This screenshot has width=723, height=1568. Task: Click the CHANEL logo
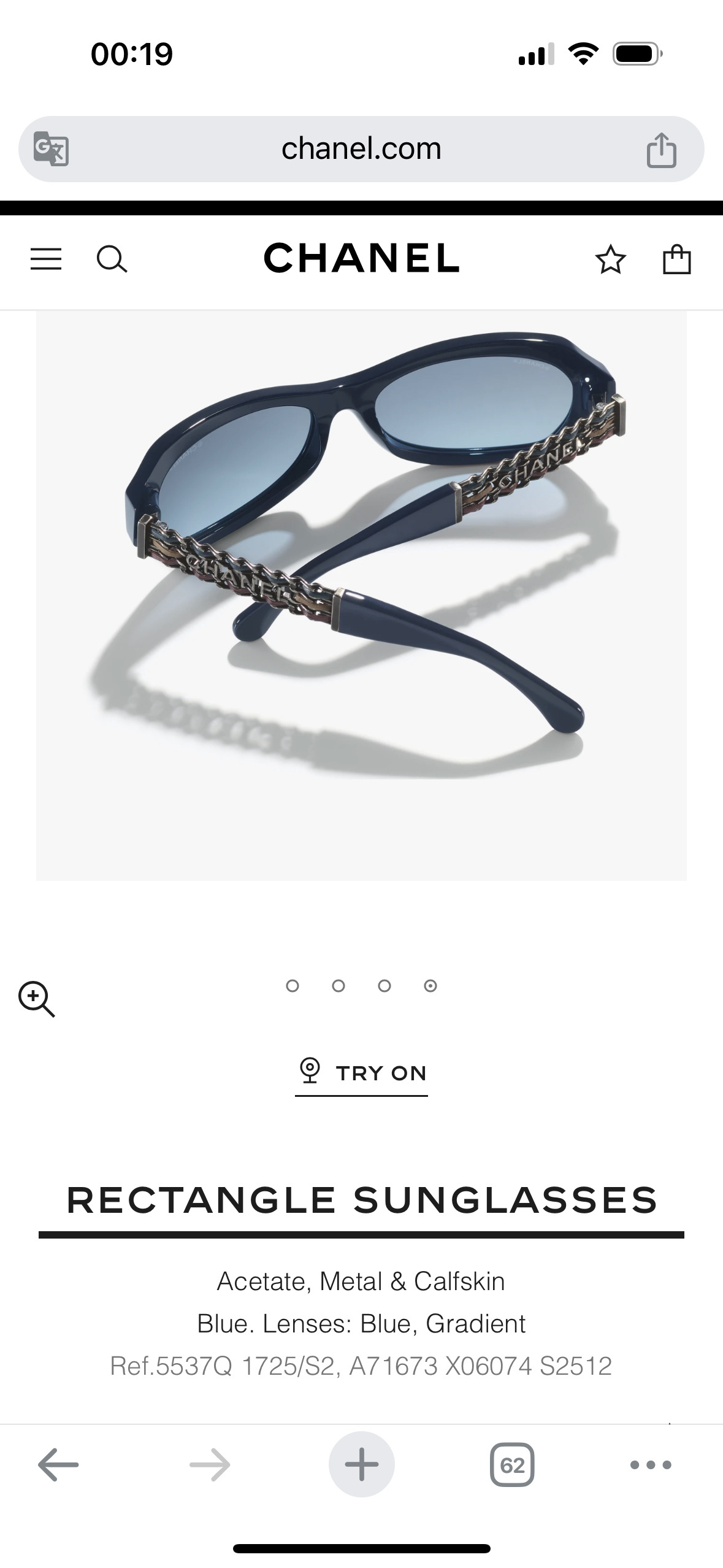362,259
